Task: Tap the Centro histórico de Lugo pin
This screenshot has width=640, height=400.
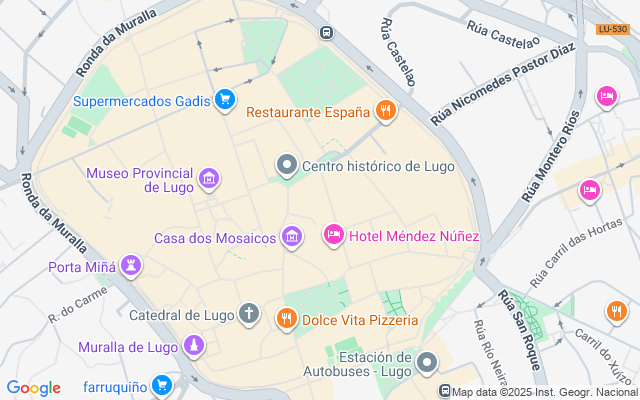Action: click(287, 166)
